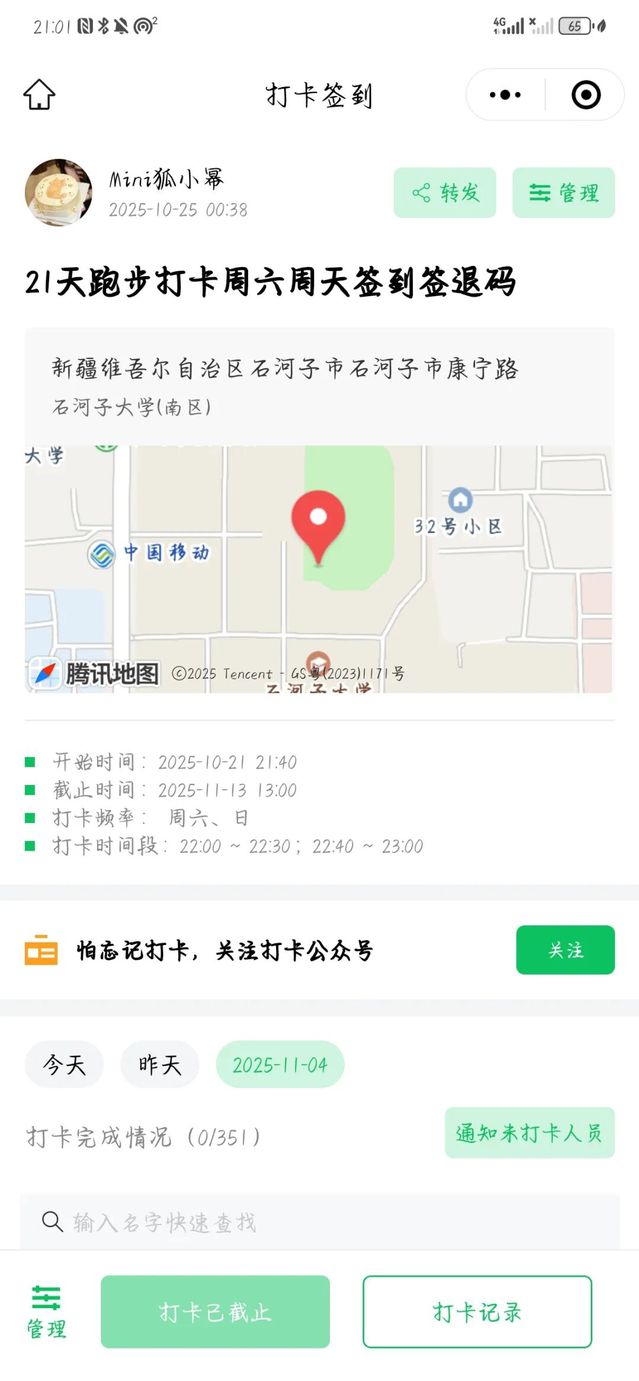The width and height of the screenshot is (639, 1381).
Task: Pick the 2025-11-04 date chip
Action: click(x=280, y=1064)
